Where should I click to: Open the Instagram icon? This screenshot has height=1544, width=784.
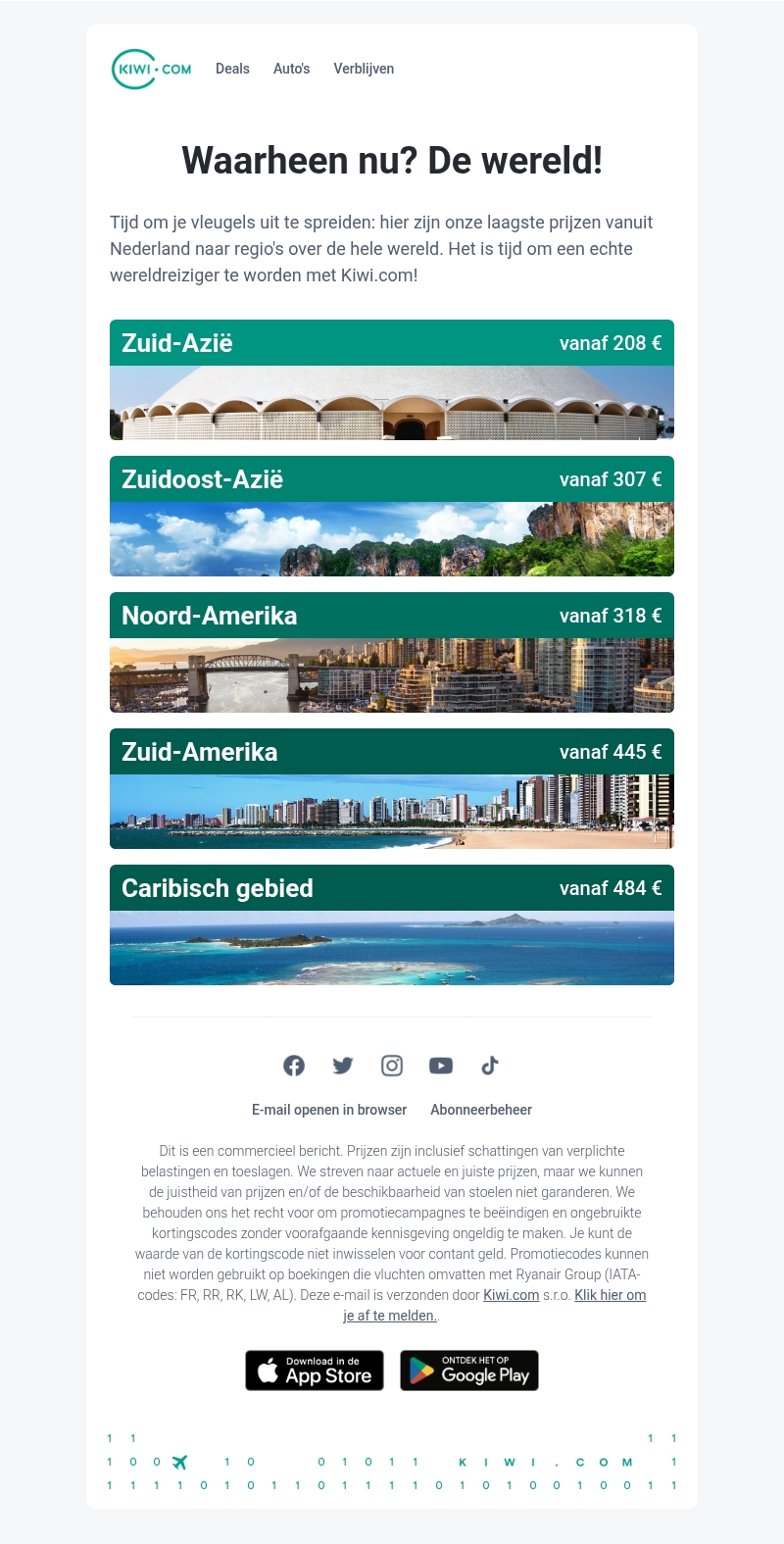[392, 1066]
